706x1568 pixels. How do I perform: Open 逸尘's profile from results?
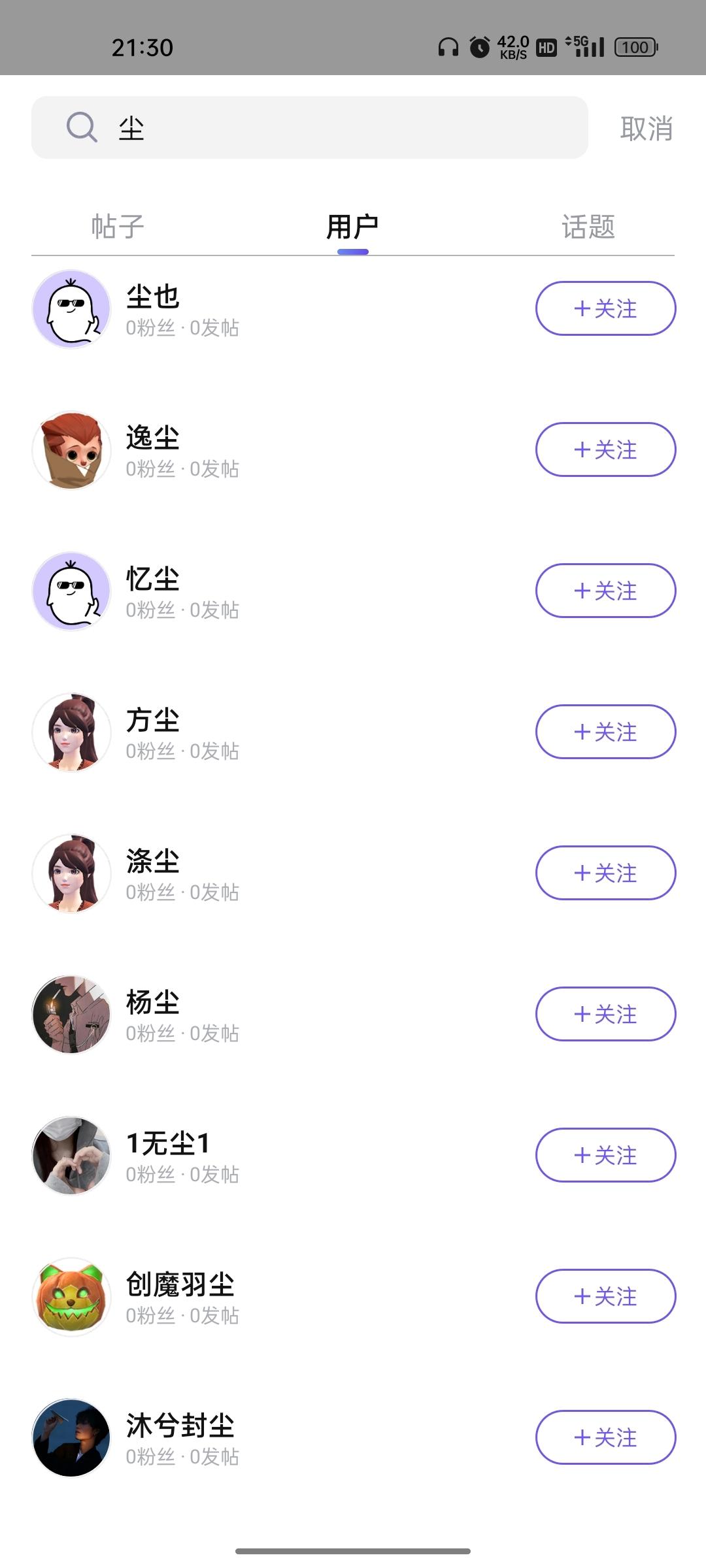point(275,449)
